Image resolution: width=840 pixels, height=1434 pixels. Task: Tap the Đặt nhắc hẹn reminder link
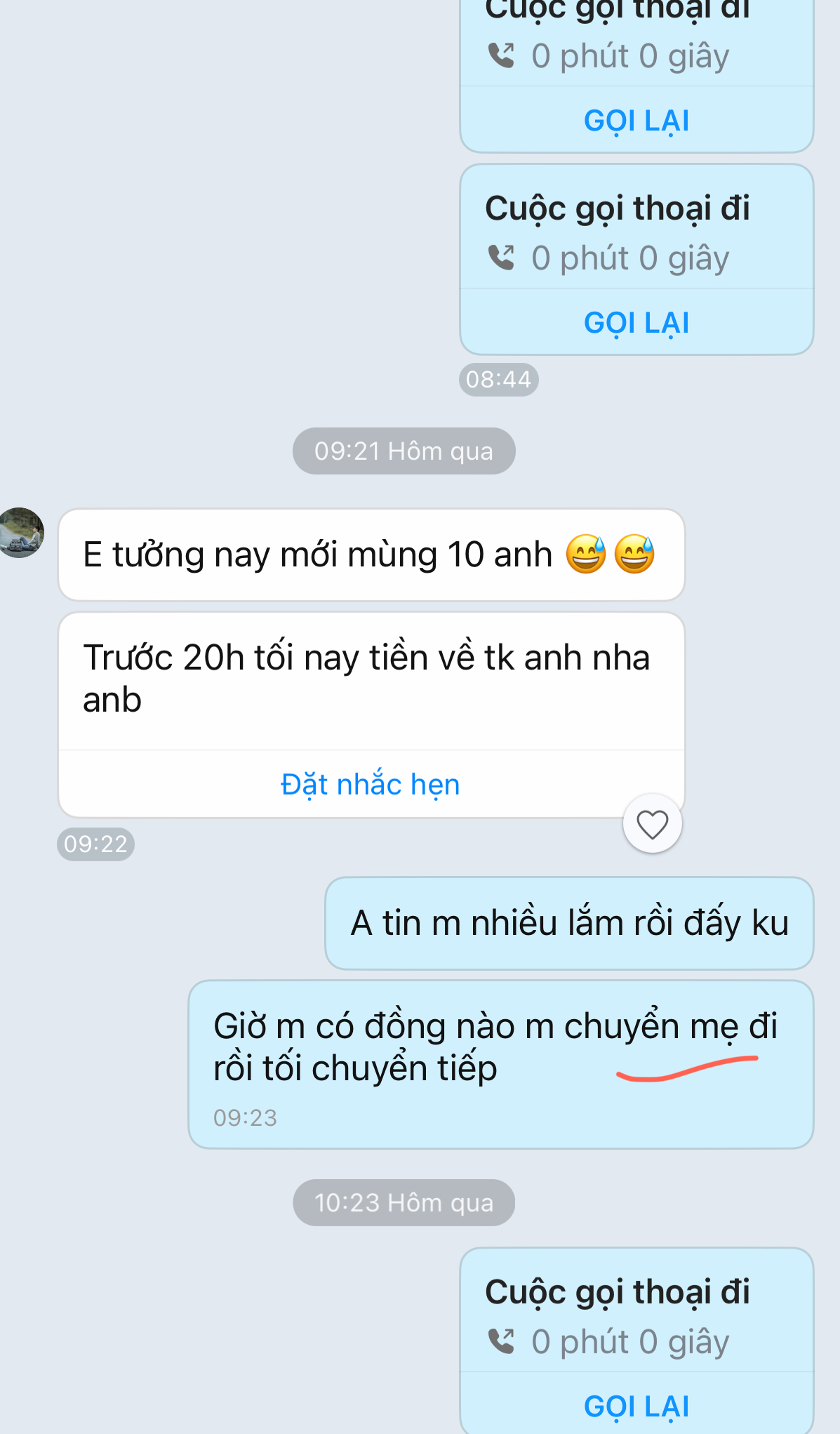click(370, 784)
